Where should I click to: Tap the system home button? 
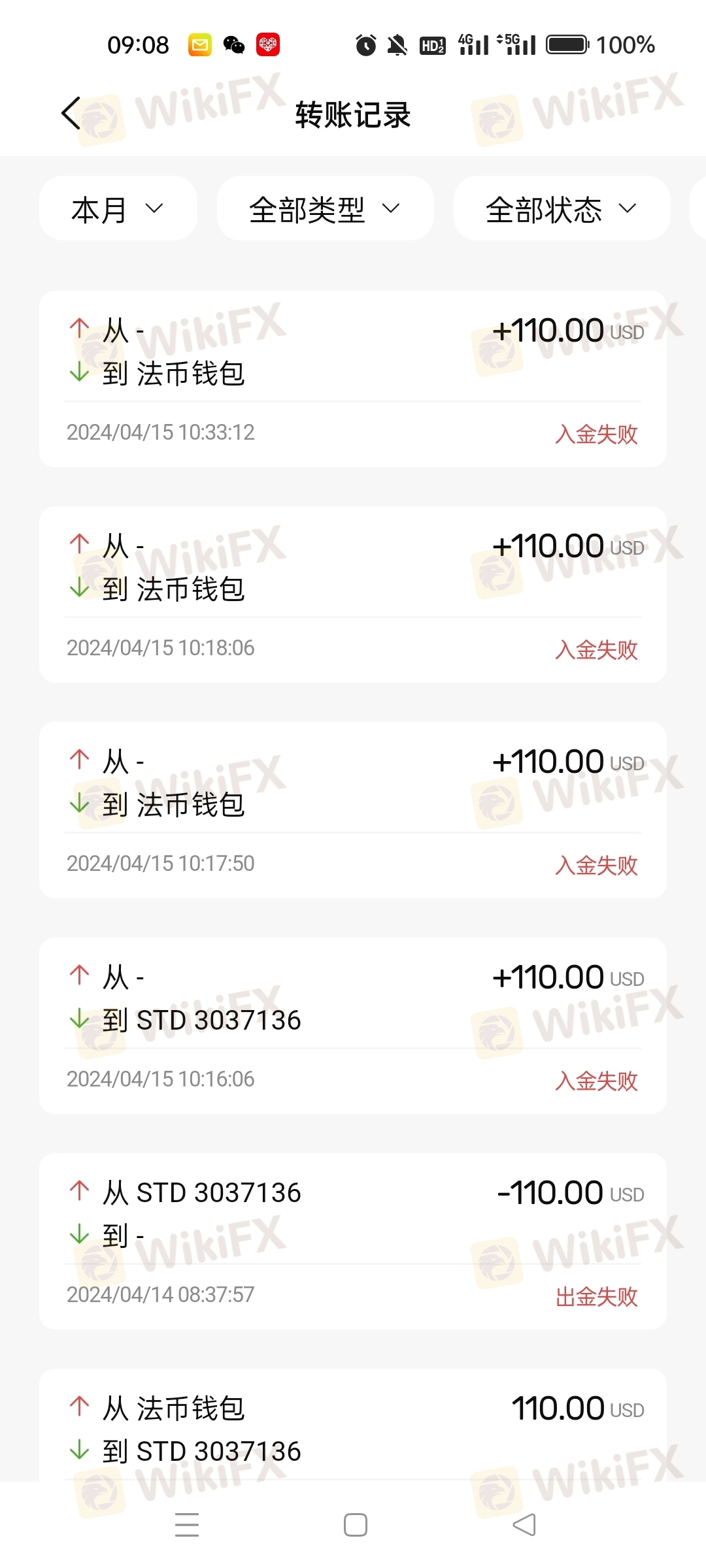[x=355, y=1526]
